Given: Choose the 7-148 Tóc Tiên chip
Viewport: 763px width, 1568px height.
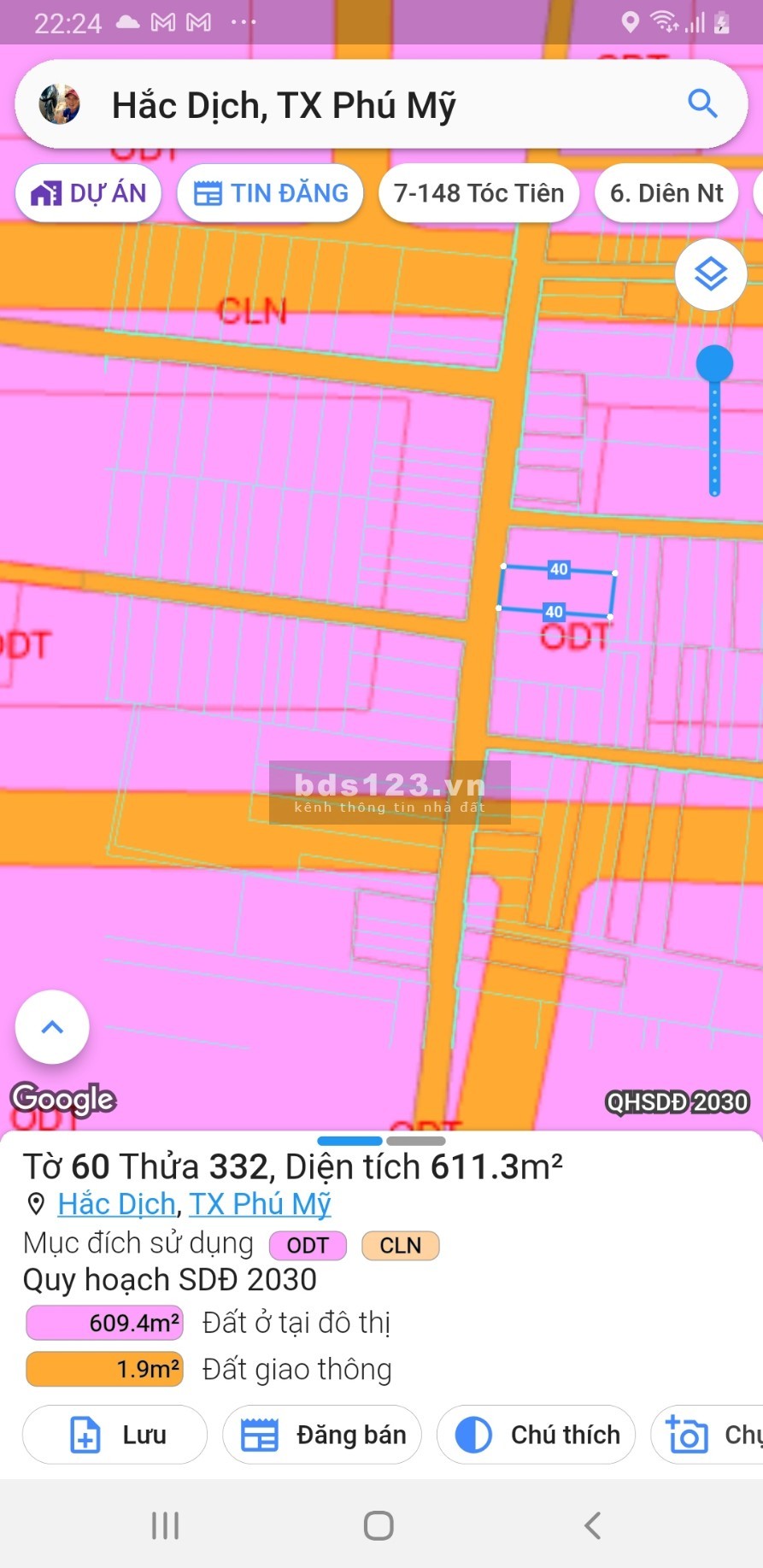Looking at the screenshot, I should [478, 193].
